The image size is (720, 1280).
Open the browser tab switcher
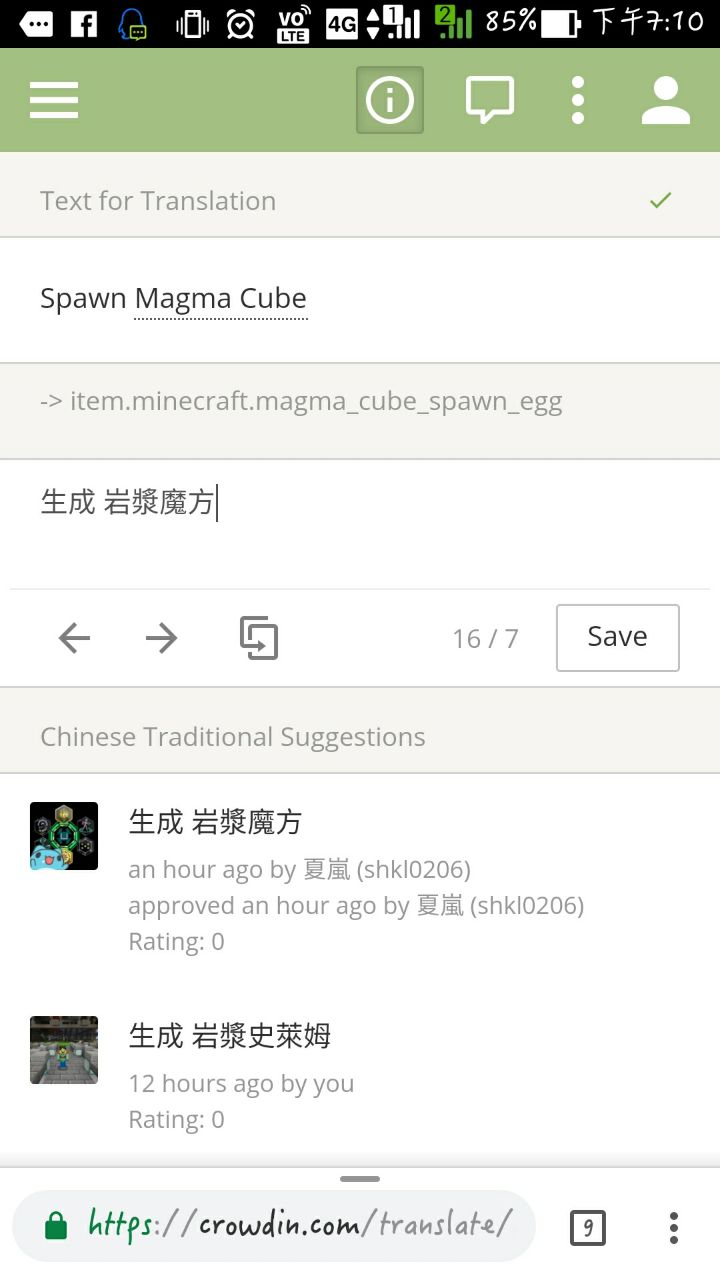point(588,1226)
